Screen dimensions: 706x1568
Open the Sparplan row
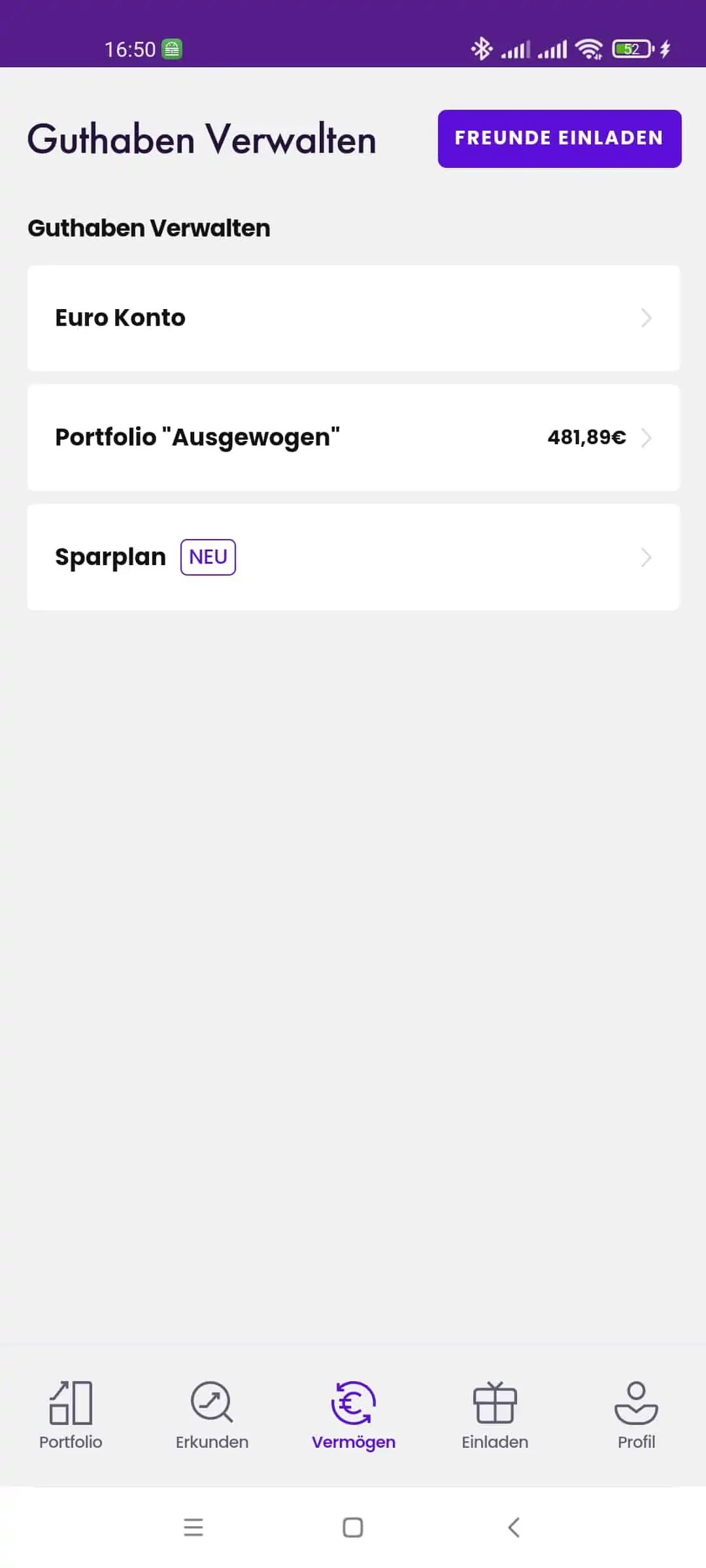353,557
